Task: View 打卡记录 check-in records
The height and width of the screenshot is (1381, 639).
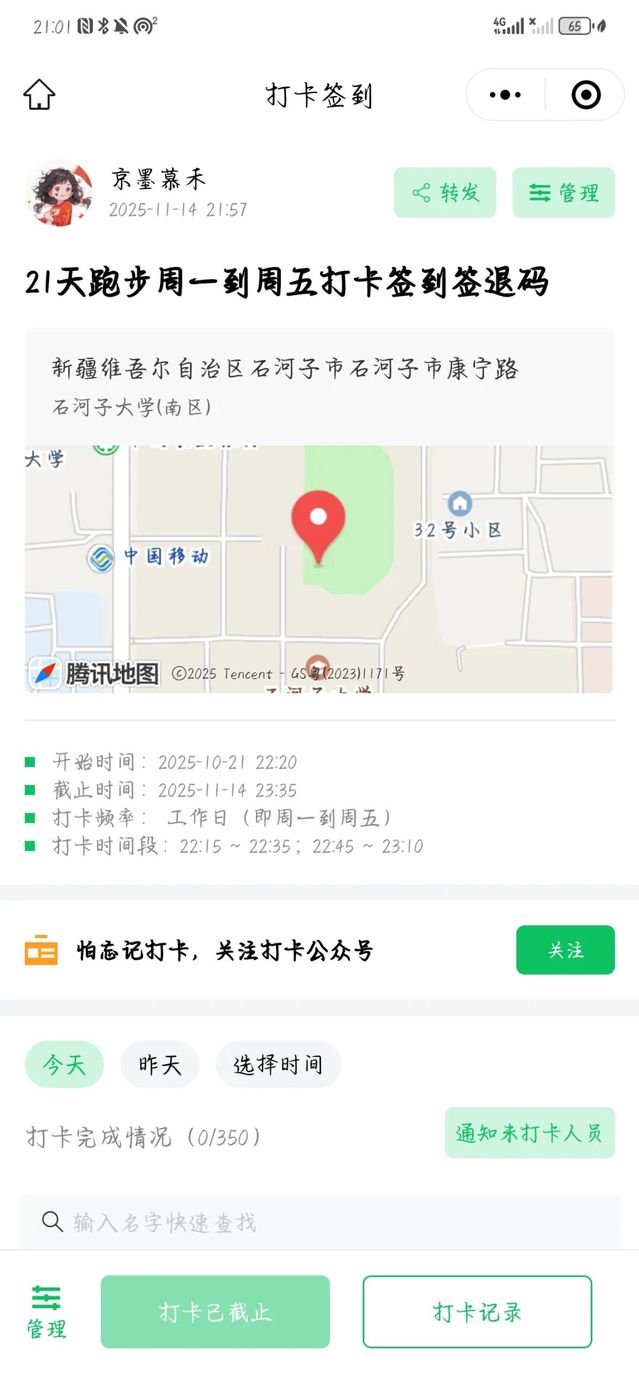Action: [477, 1312]
